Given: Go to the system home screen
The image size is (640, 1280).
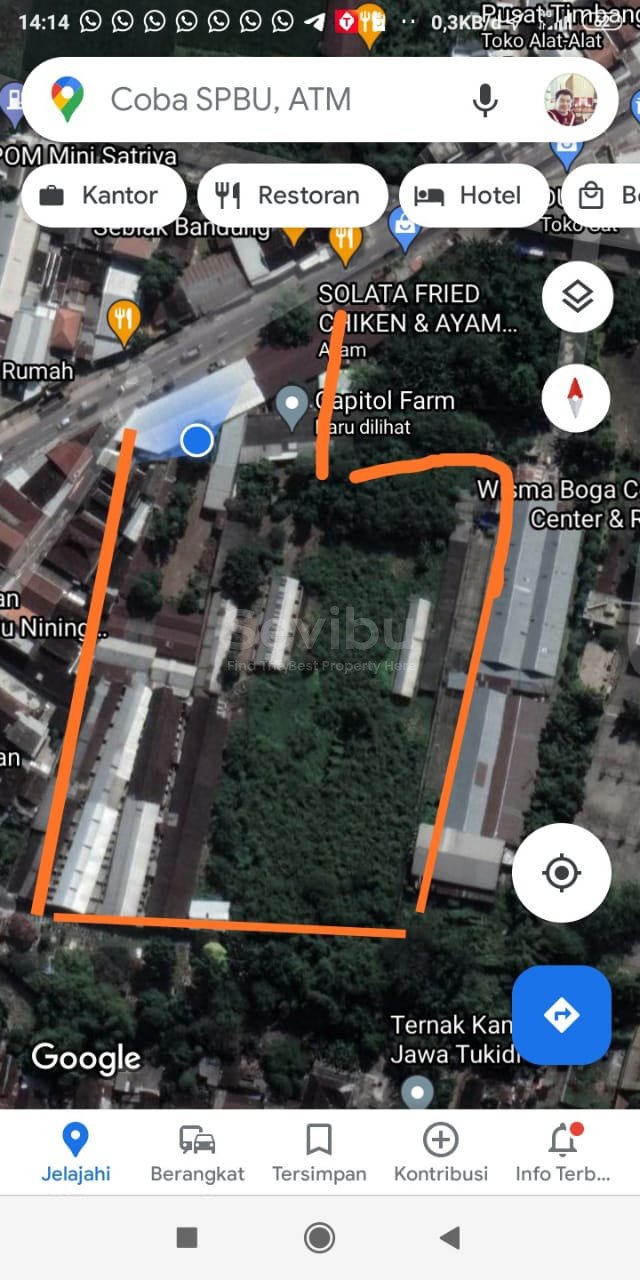Looking at the screenshot, I should [319, 1238].
